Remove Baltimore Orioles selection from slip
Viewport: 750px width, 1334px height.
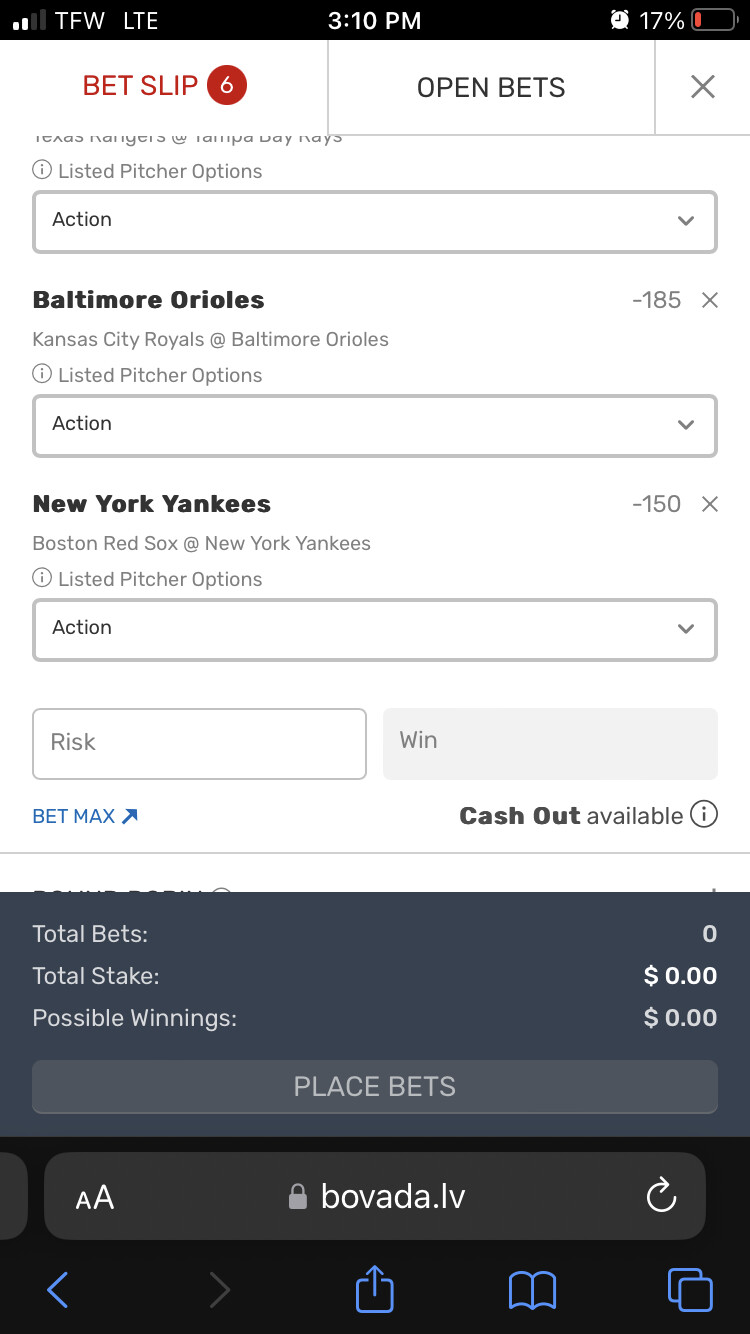(710, 300)
